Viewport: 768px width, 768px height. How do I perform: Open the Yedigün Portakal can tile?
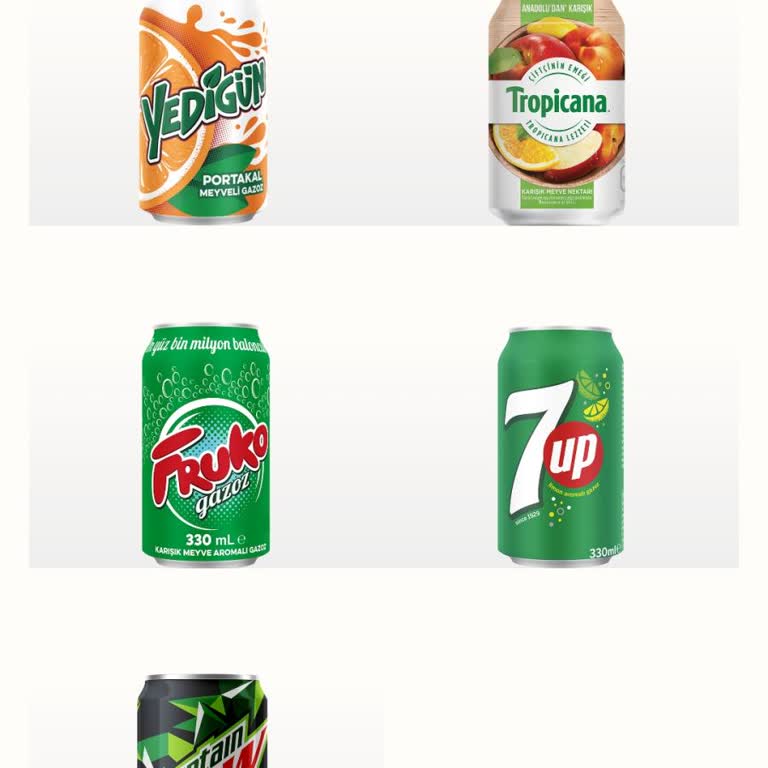point(204,110)
